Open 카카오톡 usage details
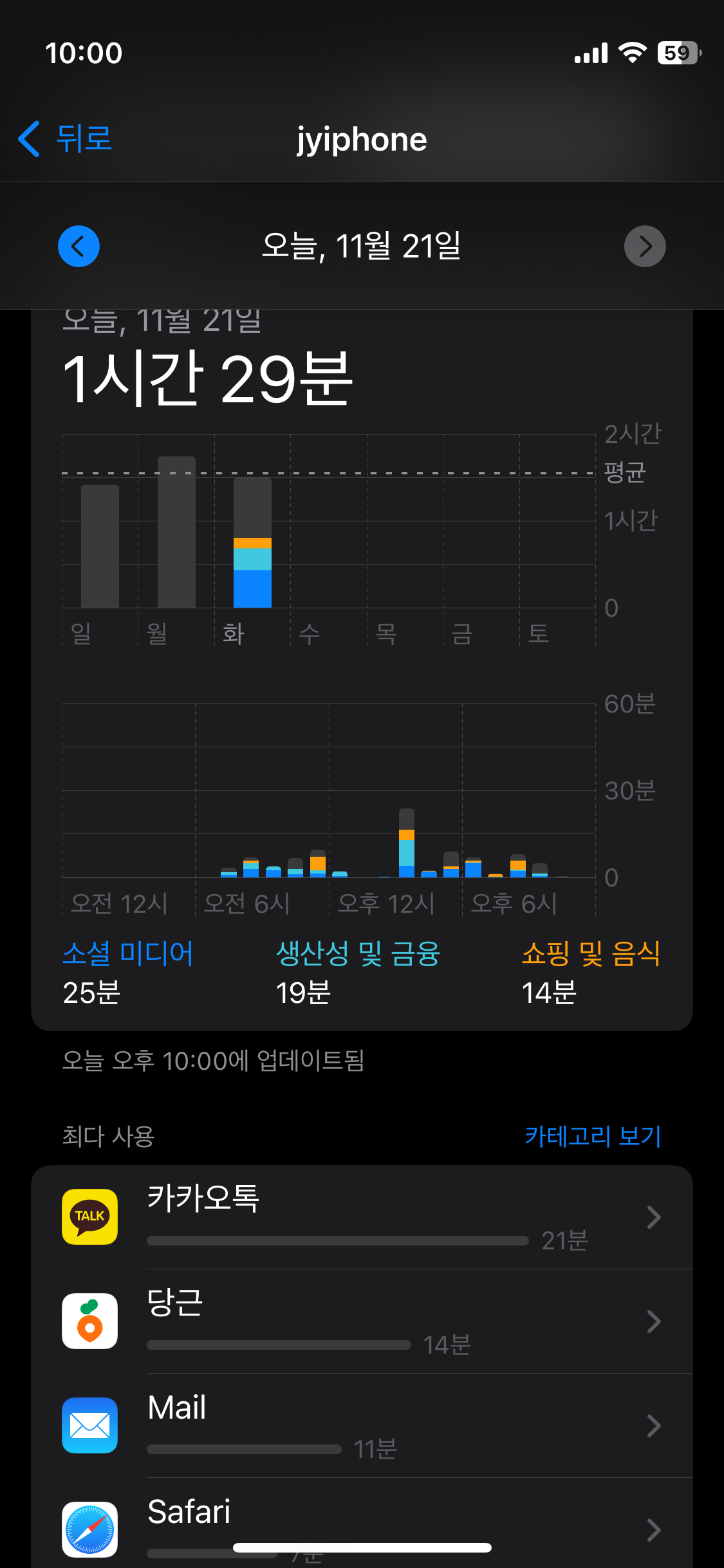This screenshot has width=724, height=1568. pos(362,1217)
